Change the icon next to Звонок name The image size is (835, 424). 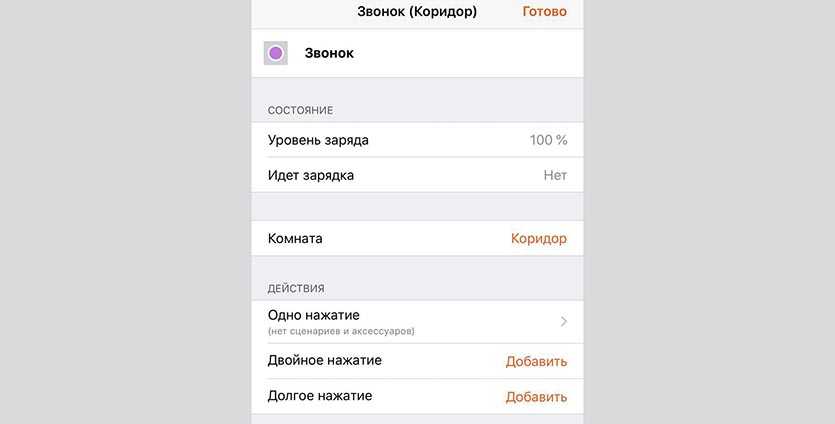coord(276,53)
